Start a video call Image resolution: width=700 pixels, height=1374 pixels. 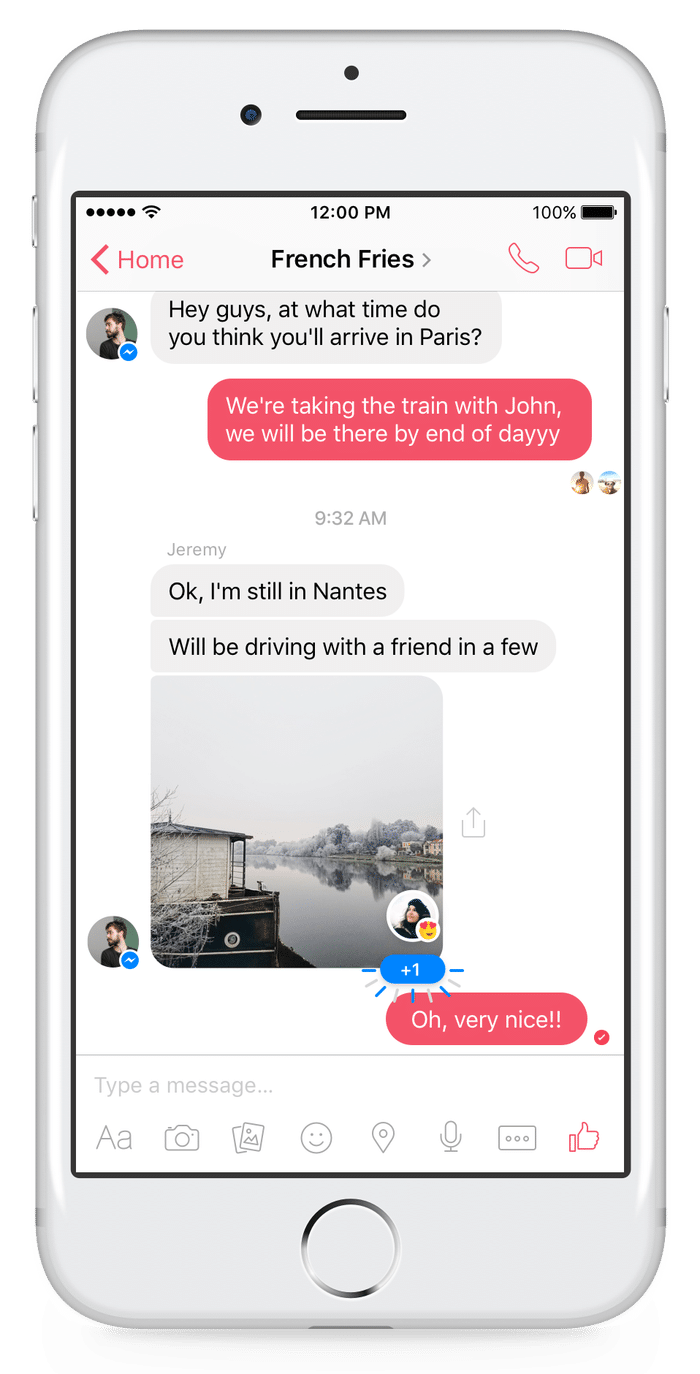[584, 259]
